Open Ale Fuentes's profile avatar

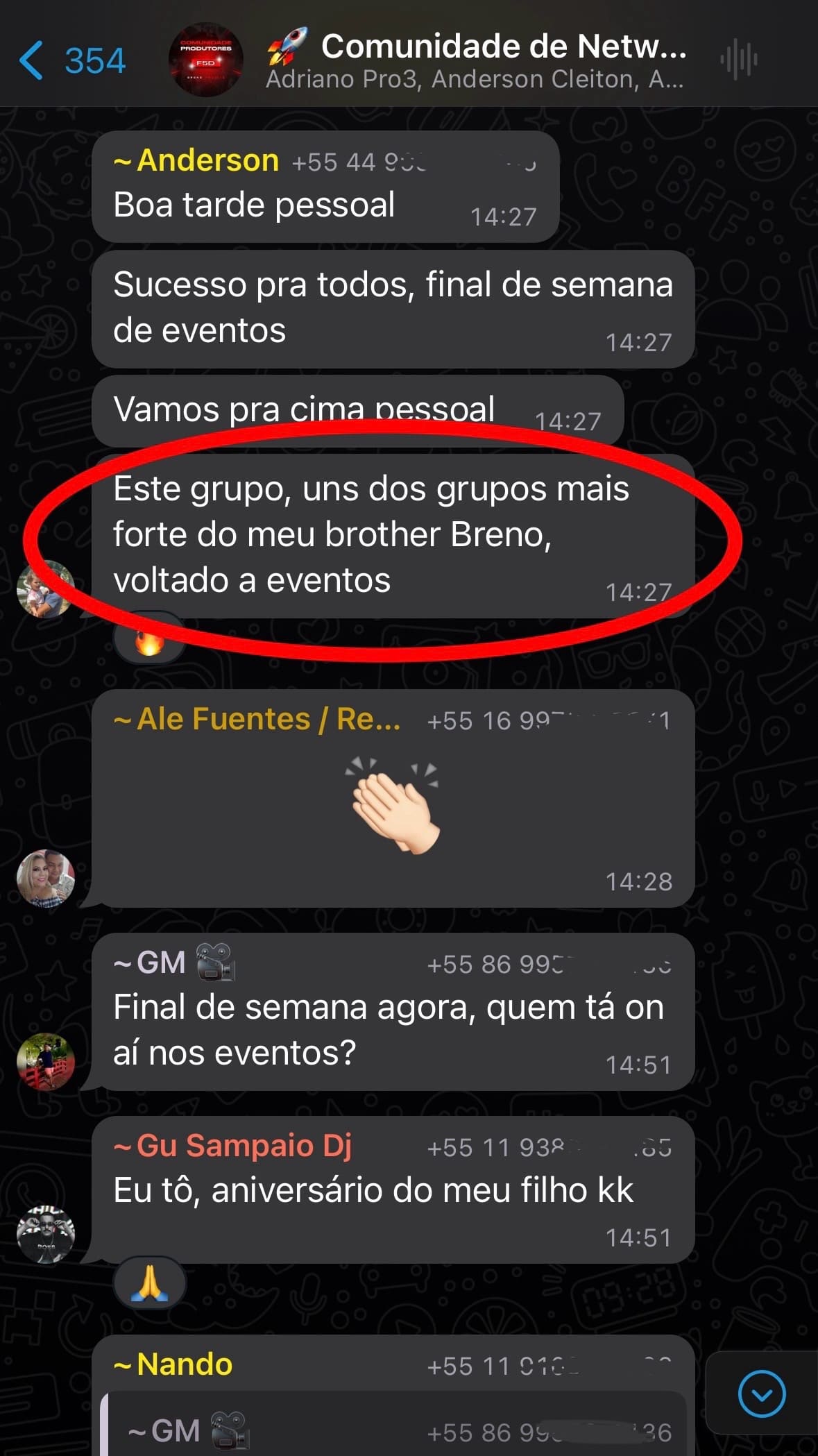point(46,879)
